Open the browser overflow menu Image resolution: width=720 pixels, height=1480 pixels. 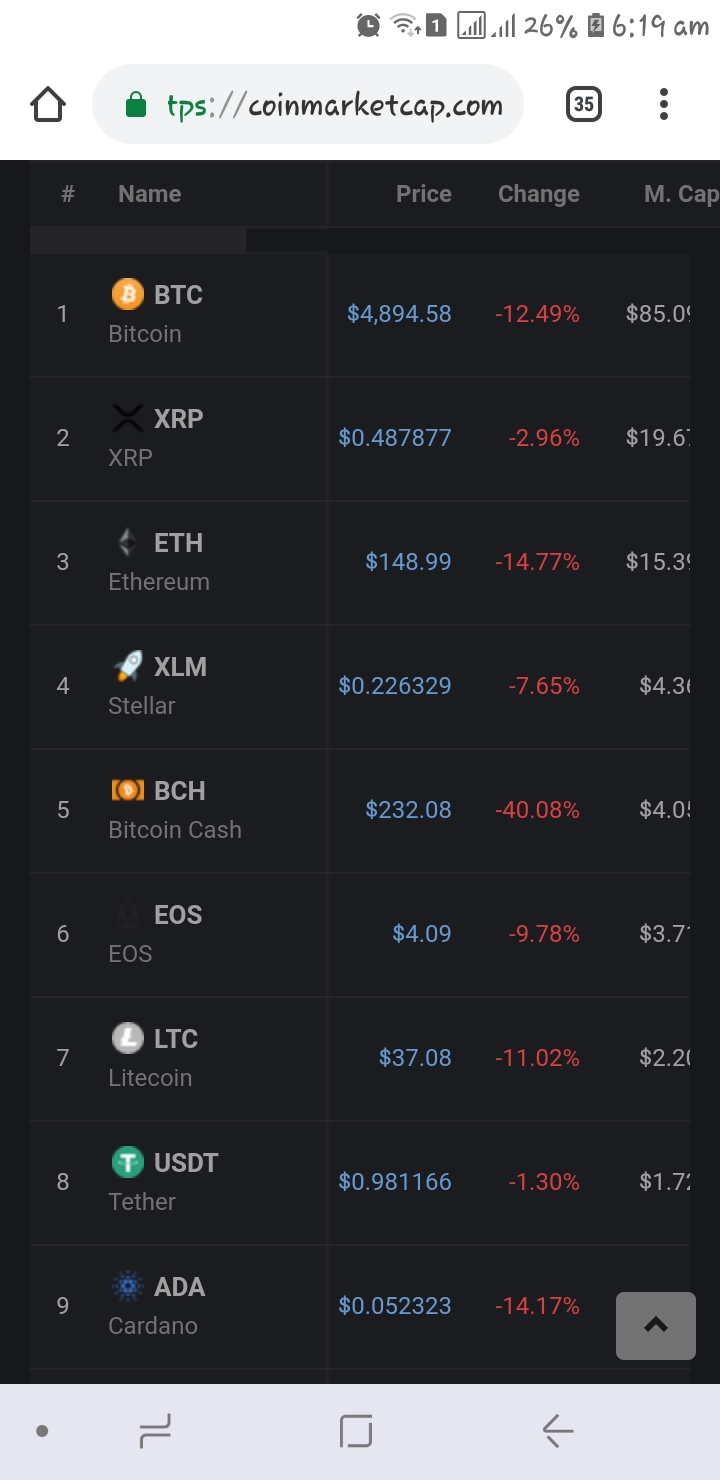[x=663, y=103]
